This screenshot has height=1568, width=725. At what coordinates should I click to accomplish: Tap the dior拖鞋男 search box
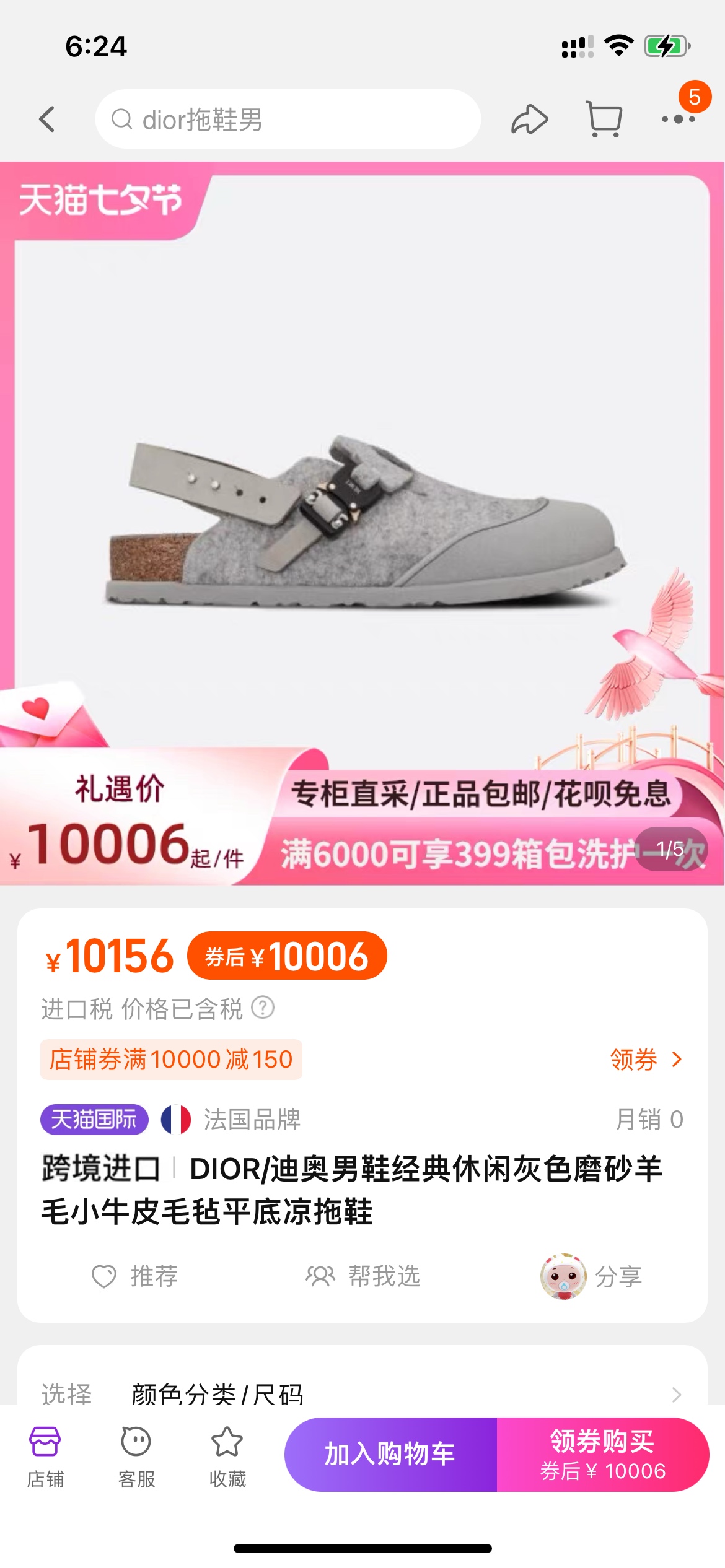(x=288, y=119)
